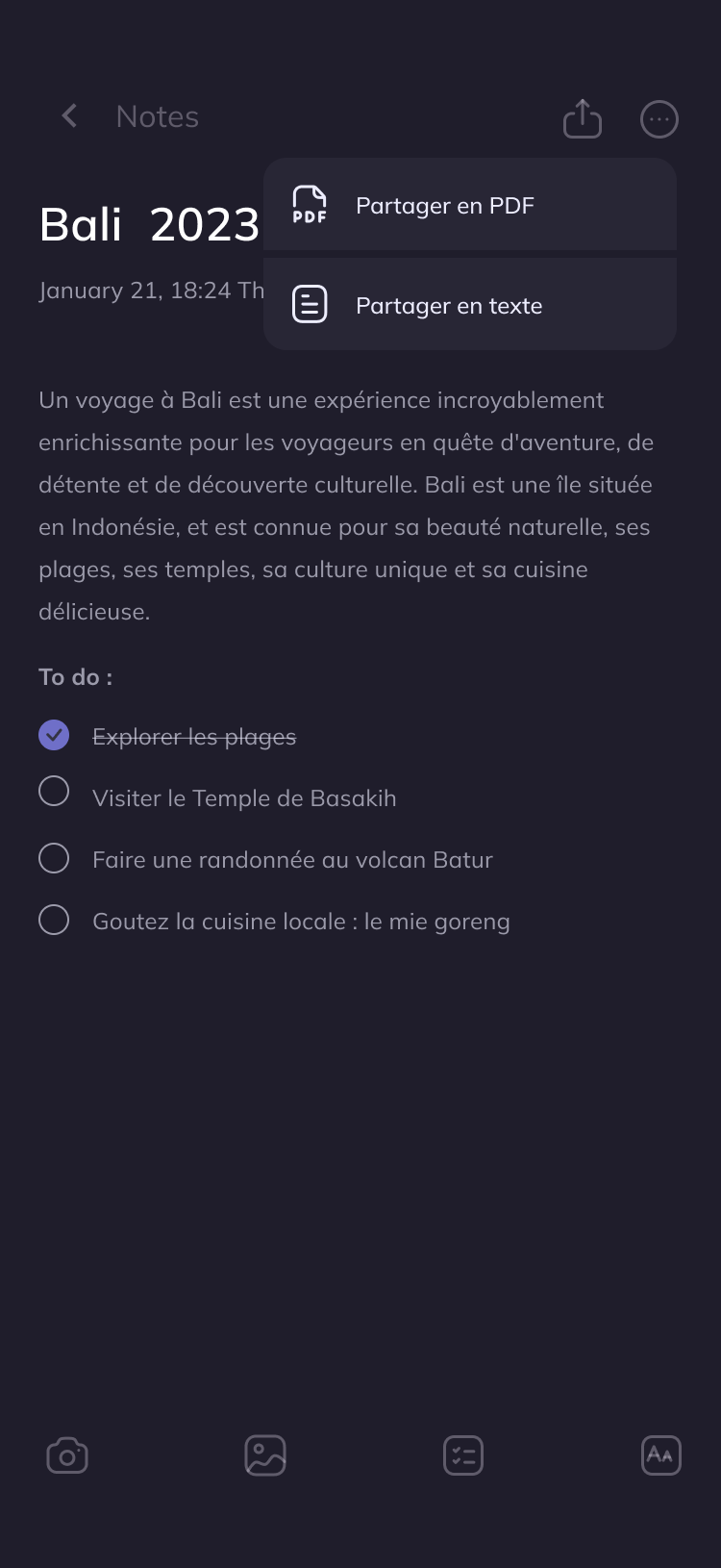
Task: Open the more options menu
Action: click(659, 119)
